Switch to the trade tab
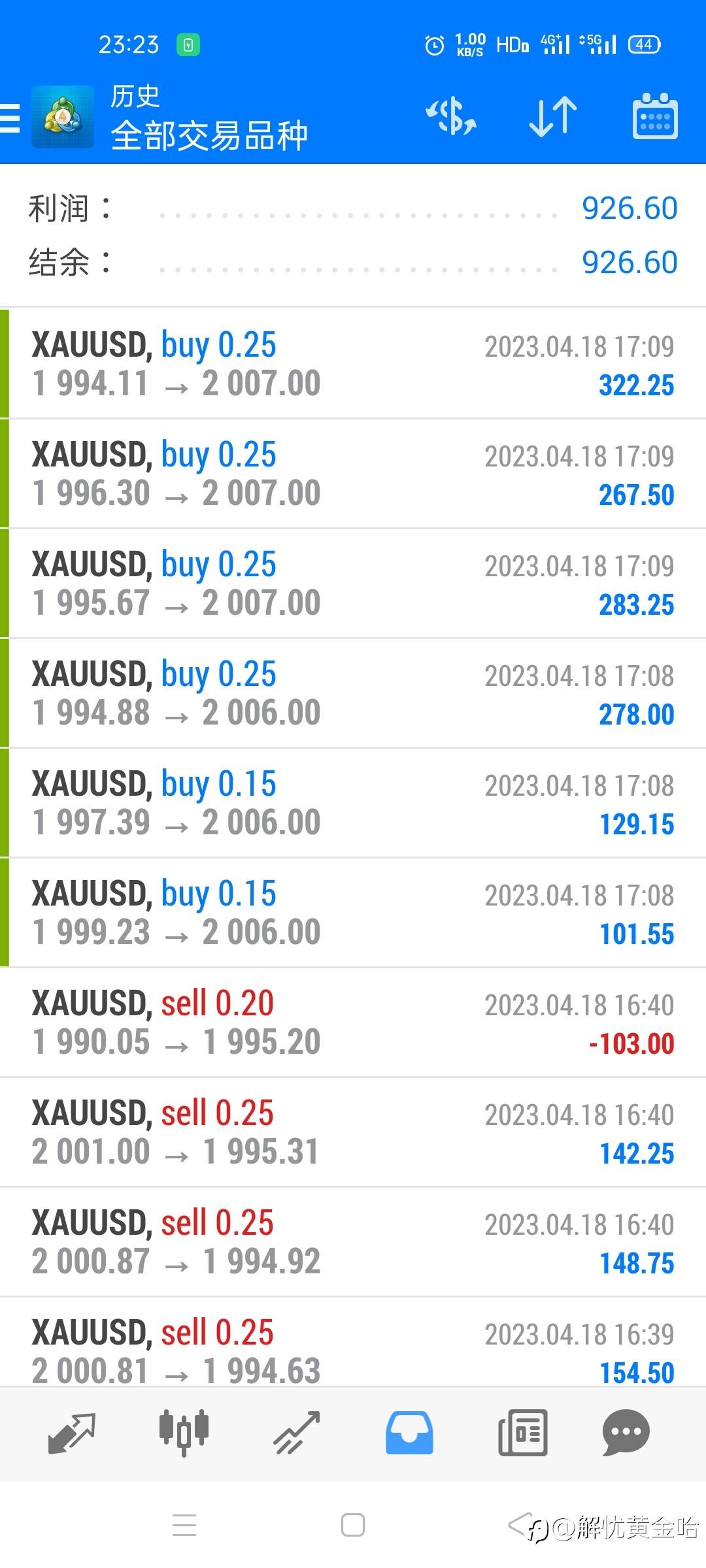 tap(296, 1433)
